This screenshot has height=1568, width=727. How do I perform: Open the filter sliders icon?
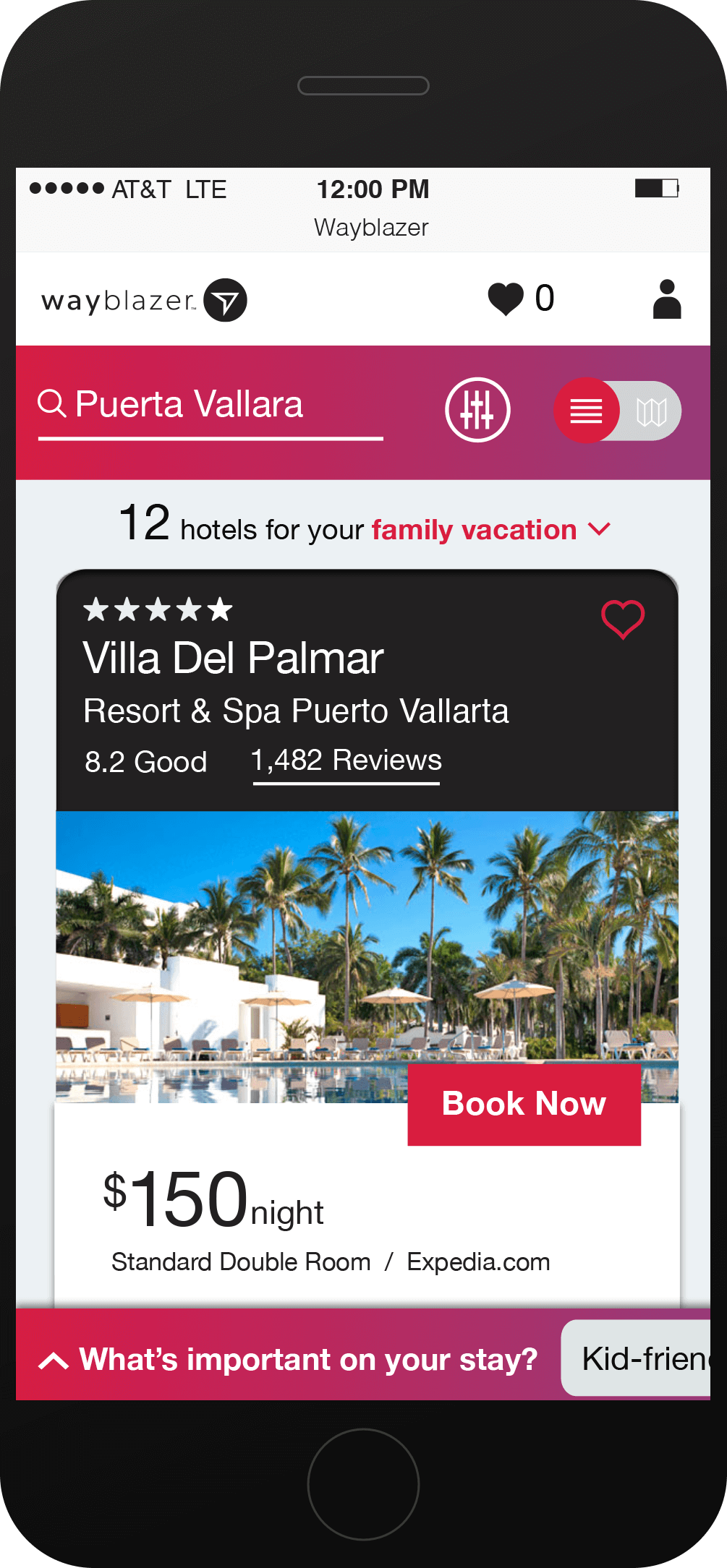[477, 410]
